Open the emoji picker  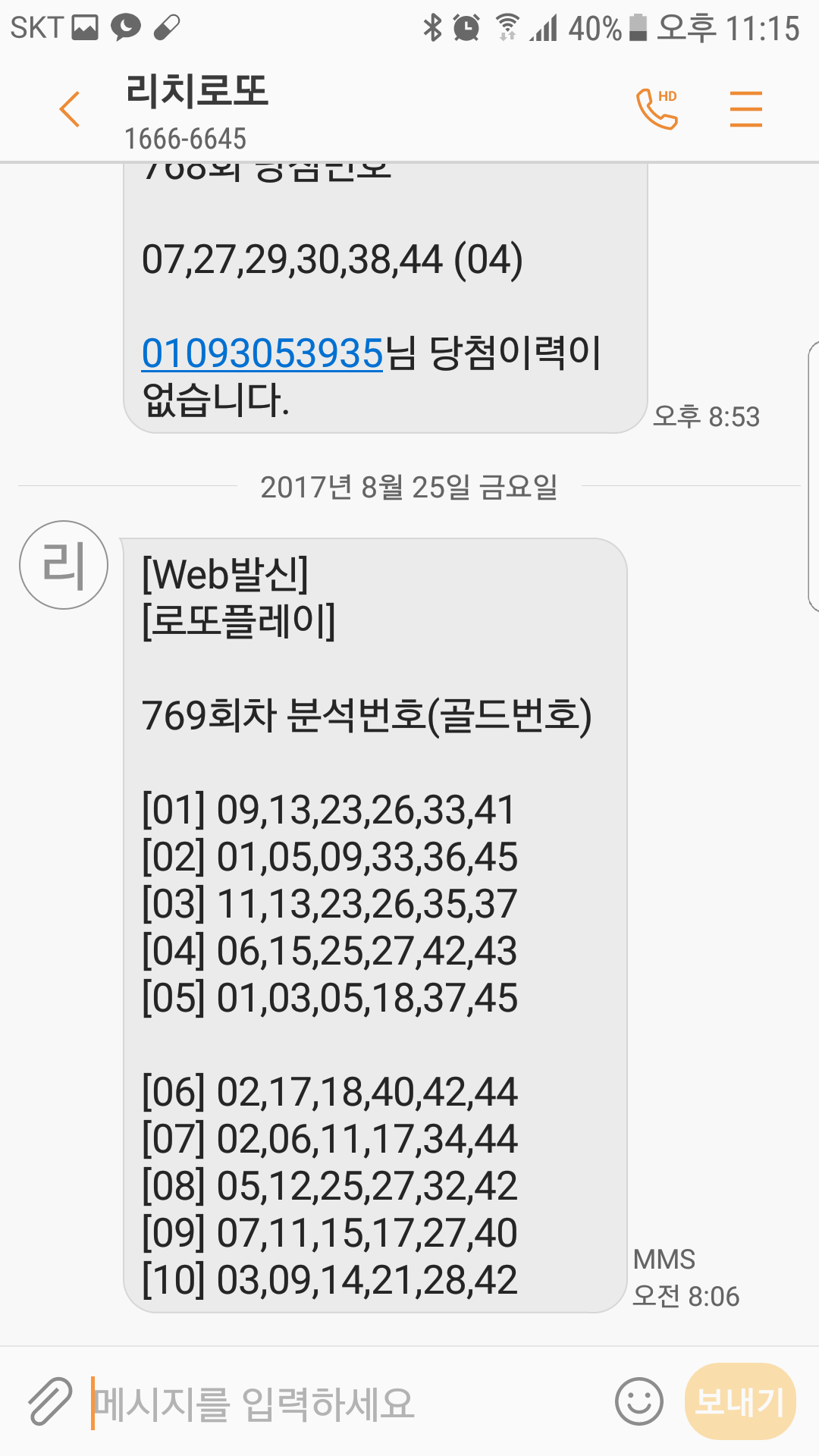coord(639,1401)
